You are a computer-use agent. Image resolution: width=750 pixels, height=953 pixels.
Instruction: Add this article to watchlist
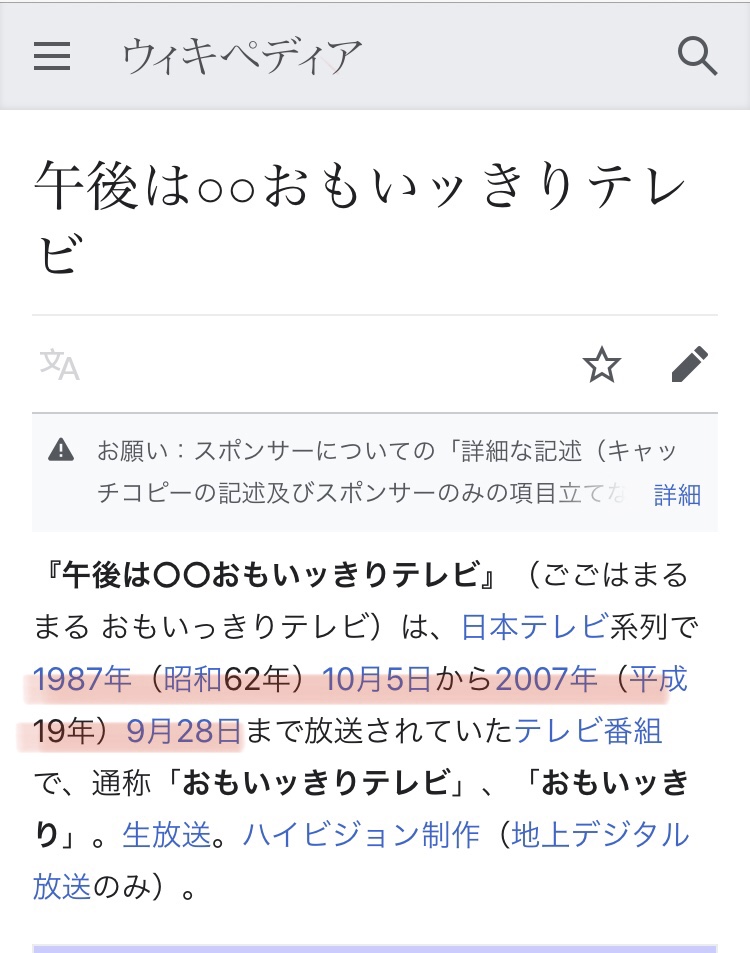[602, 365]
